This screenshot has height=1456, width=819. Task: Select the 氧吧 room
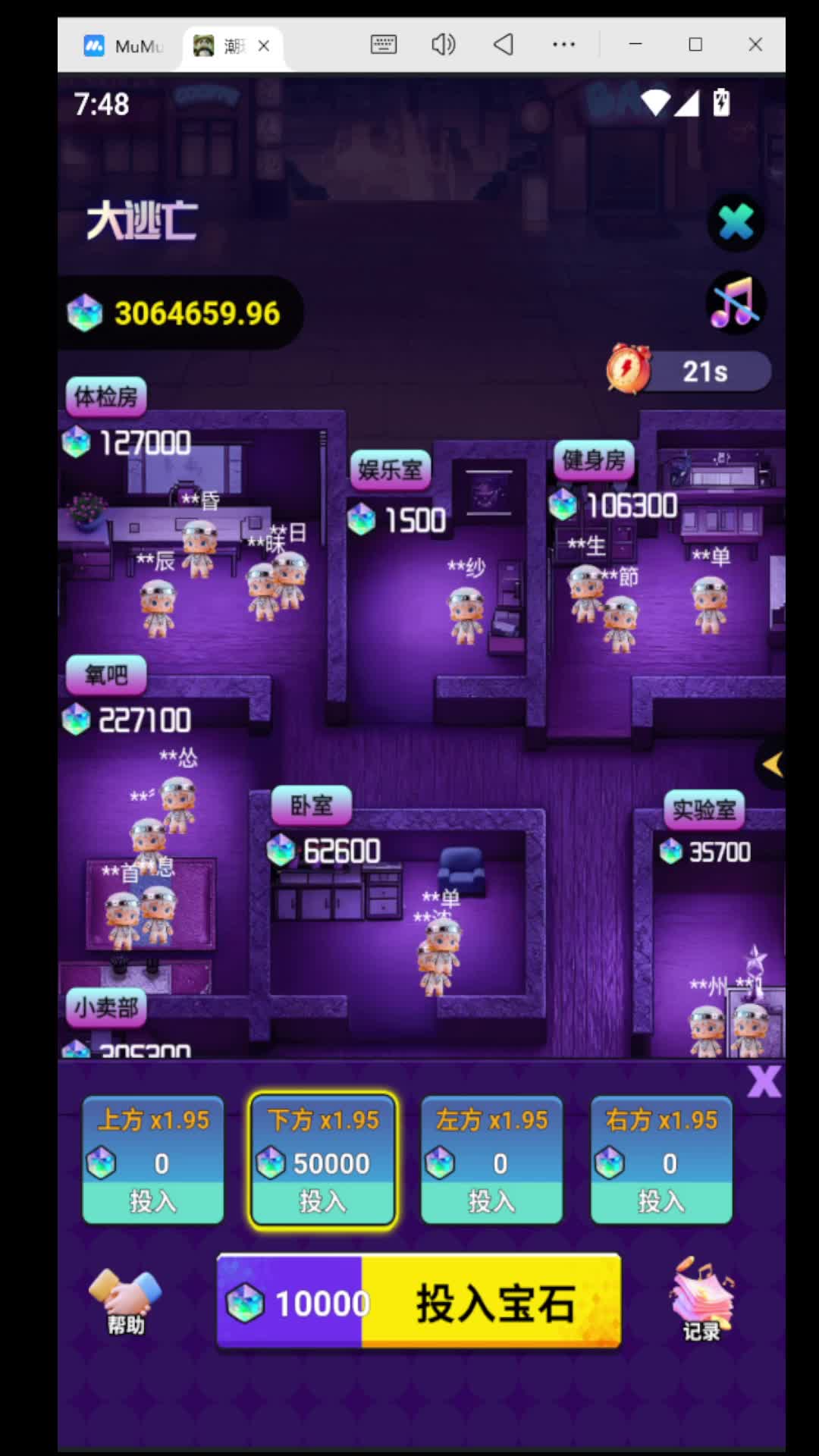click(x=105, y=674)
